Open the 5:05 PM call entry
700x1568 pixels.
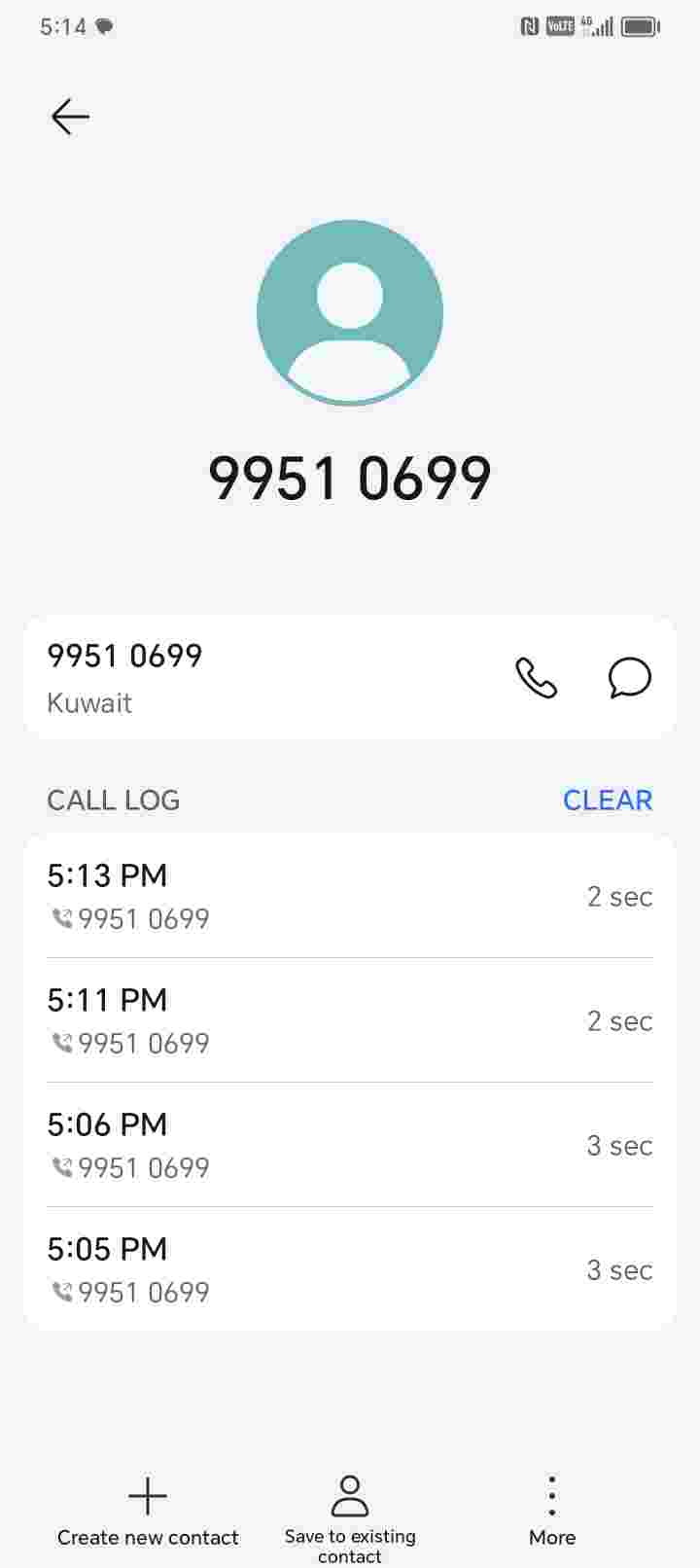pyautogui.click(x=349, y=1269)
